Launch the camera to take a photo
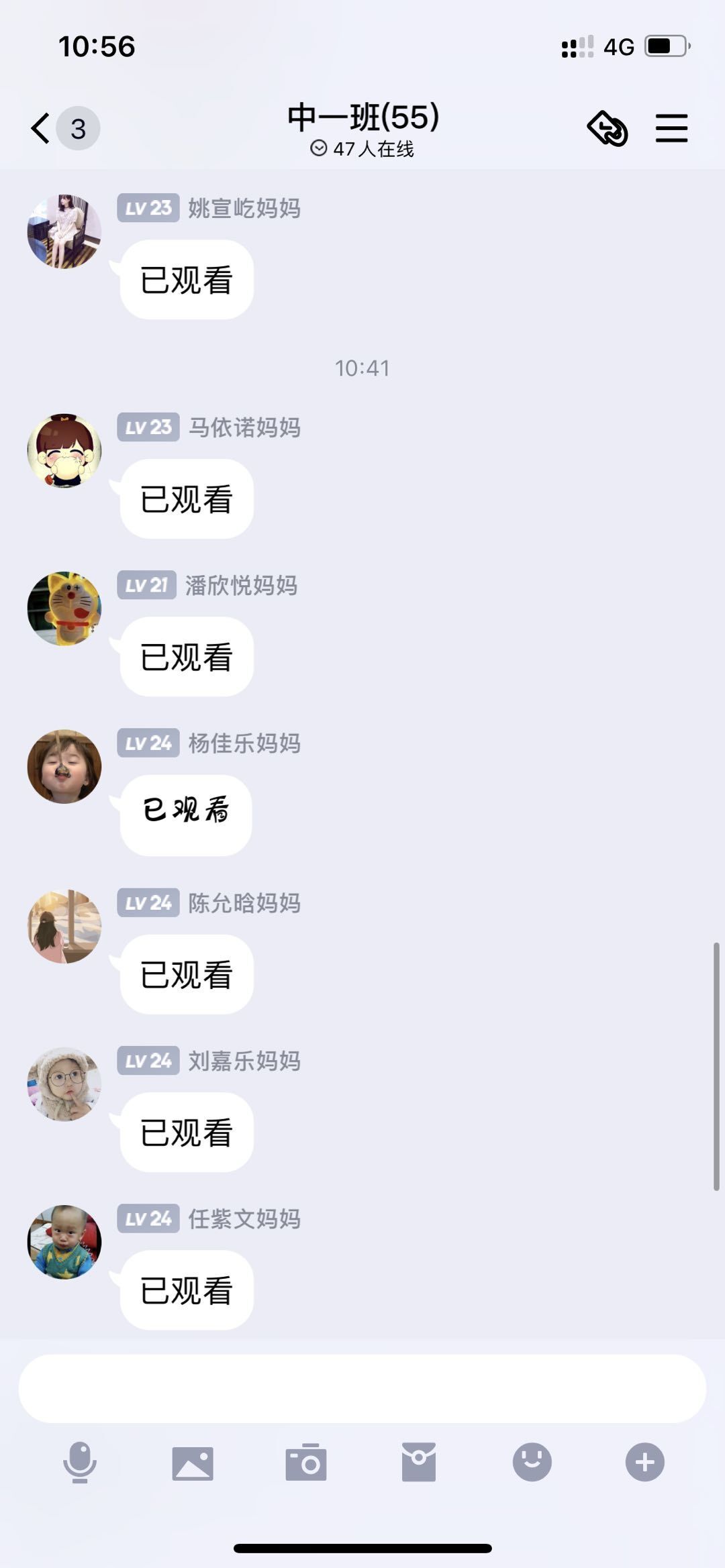The width and height of the screenshot is (725, 1568). 306,1462
